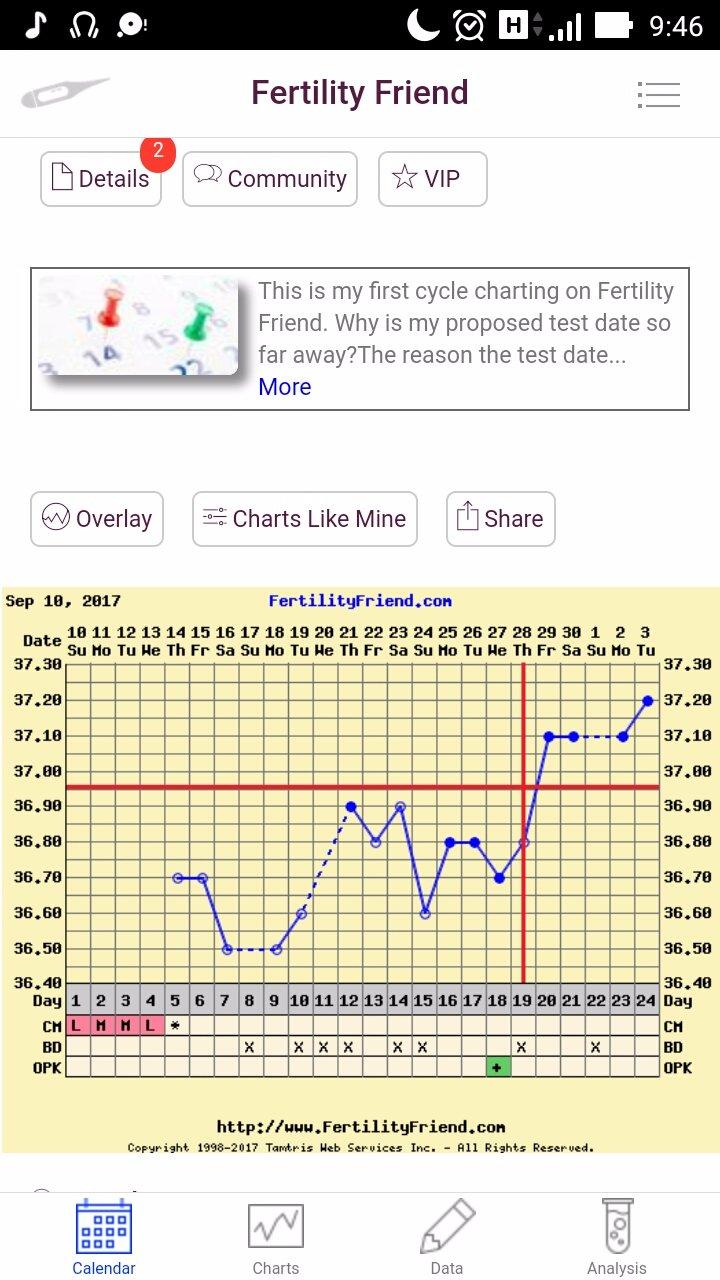
Task: Switch to the Charts tab
Action: (276, 1239)
